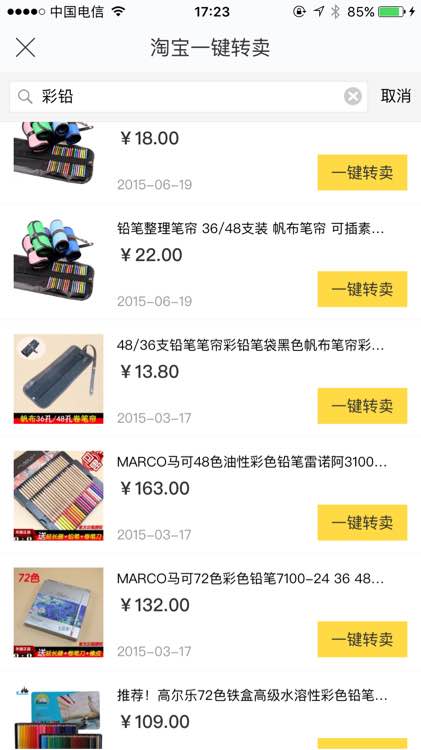This screenshot has width=421, height=750.
Task: Open 高尔乐72色铁盒水溶性彩色铅笔 listing
Action: point(252,695)
